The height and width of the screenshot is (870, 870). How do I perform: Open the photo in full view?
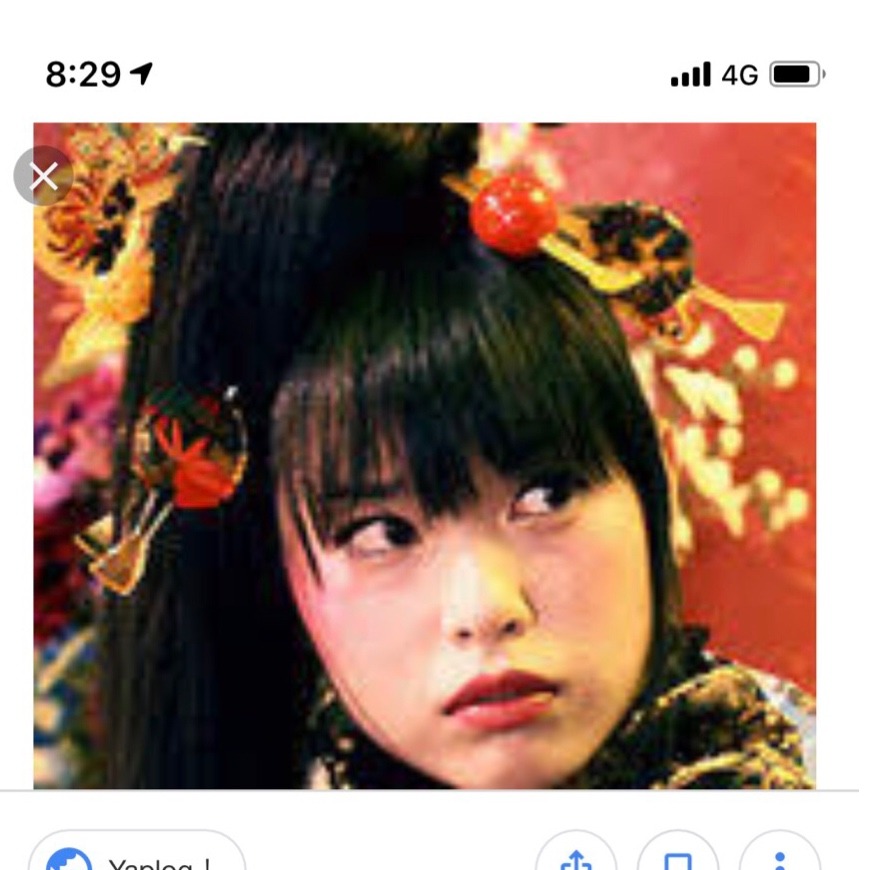click(x=424, y=455)
